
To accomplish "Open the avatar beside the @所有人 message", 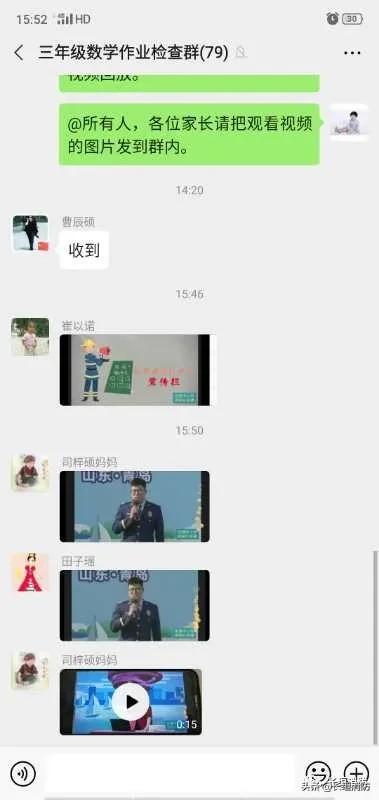I will 349,122.
